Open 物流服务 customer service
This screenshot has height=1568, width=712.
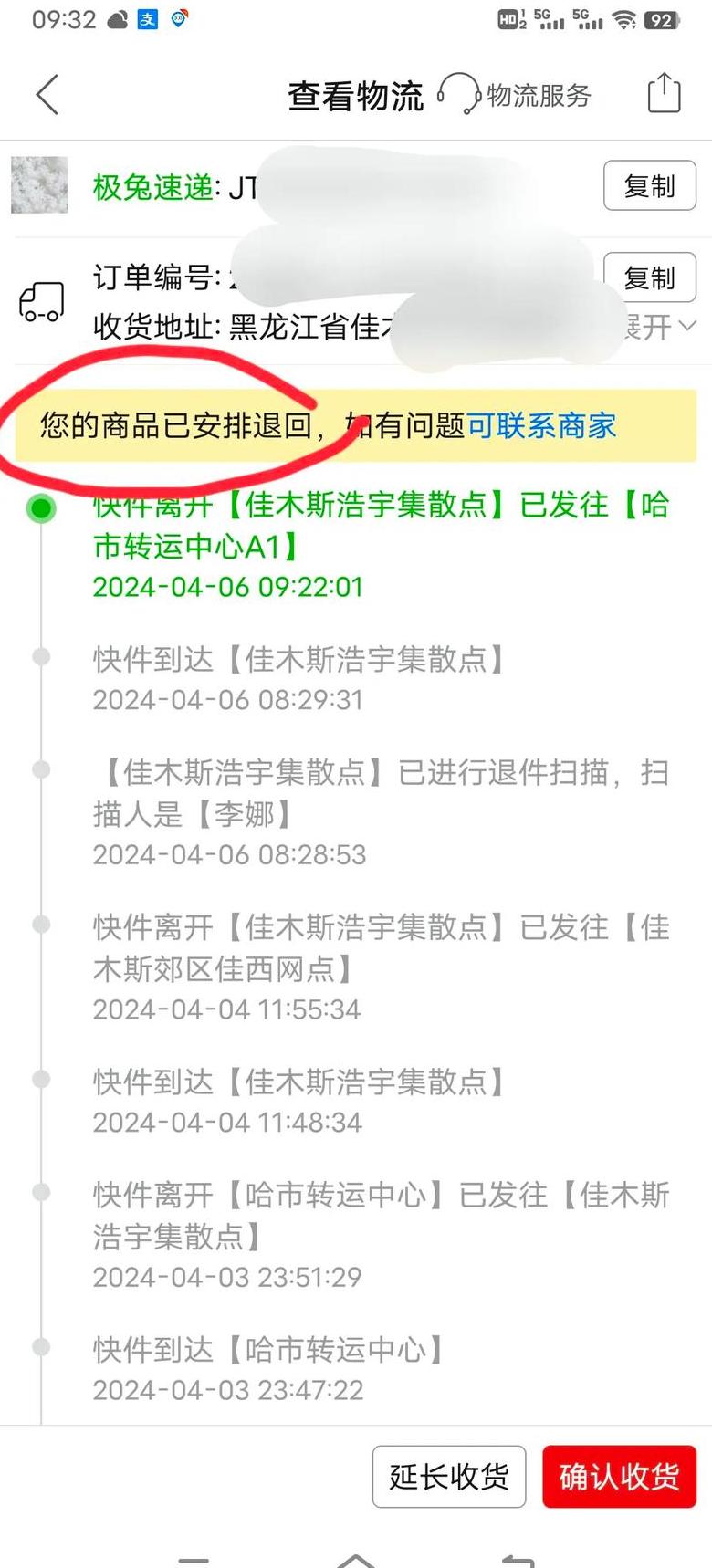[x=517, y=95]
